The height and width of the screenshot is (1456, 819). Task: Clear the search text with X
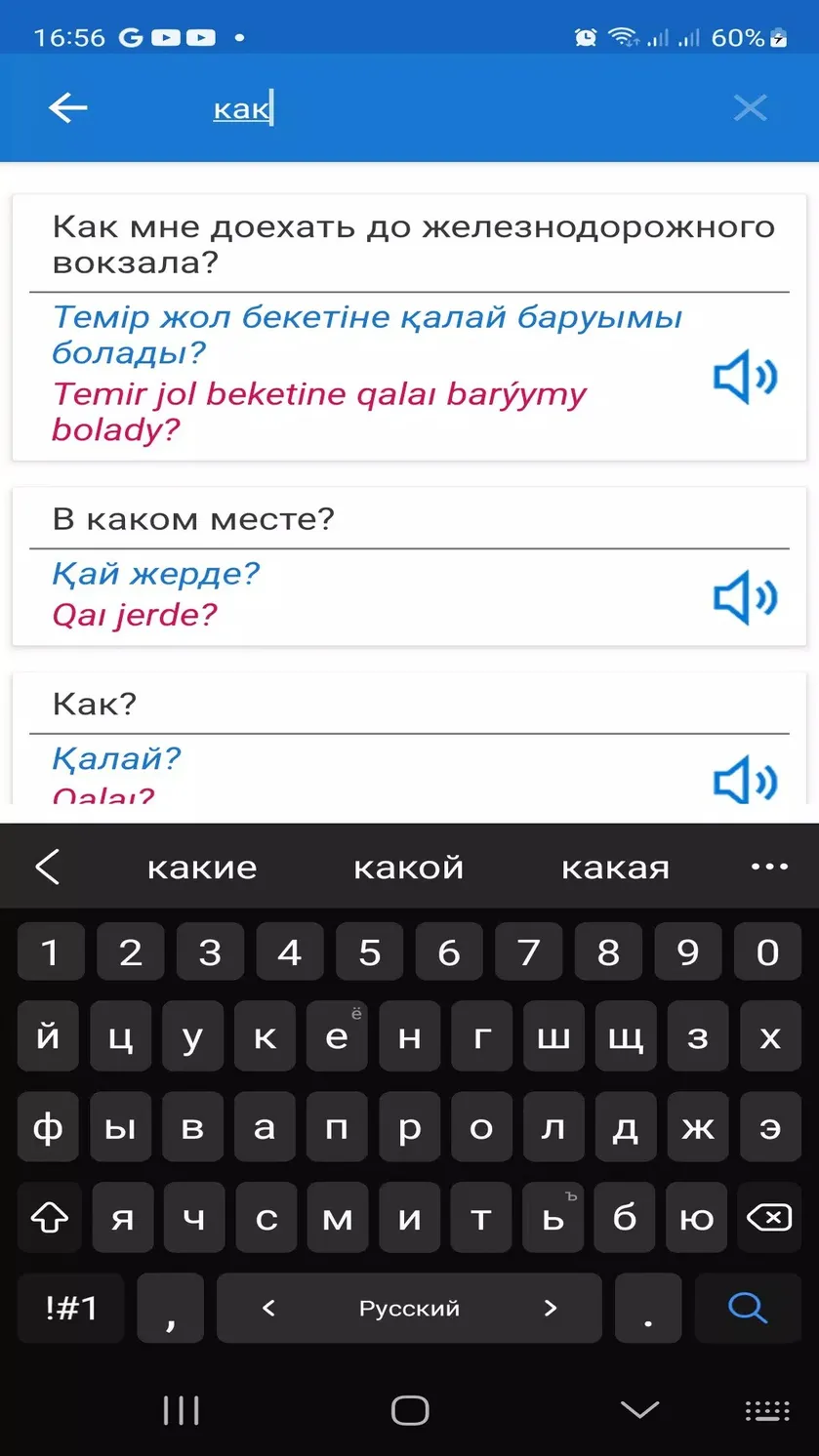point(750,107)
